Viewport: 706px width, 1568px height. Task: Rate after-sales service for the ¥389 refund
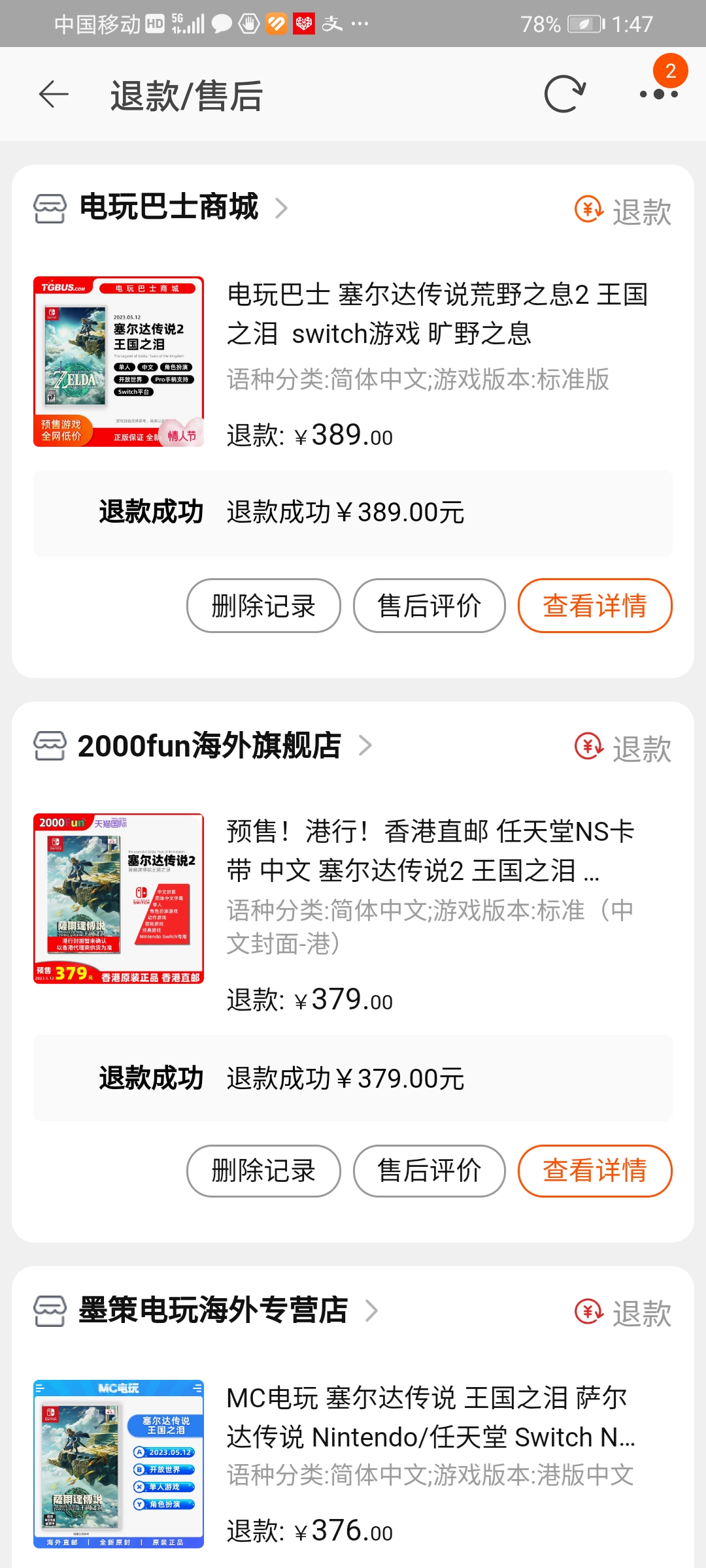tap(429, 606)
